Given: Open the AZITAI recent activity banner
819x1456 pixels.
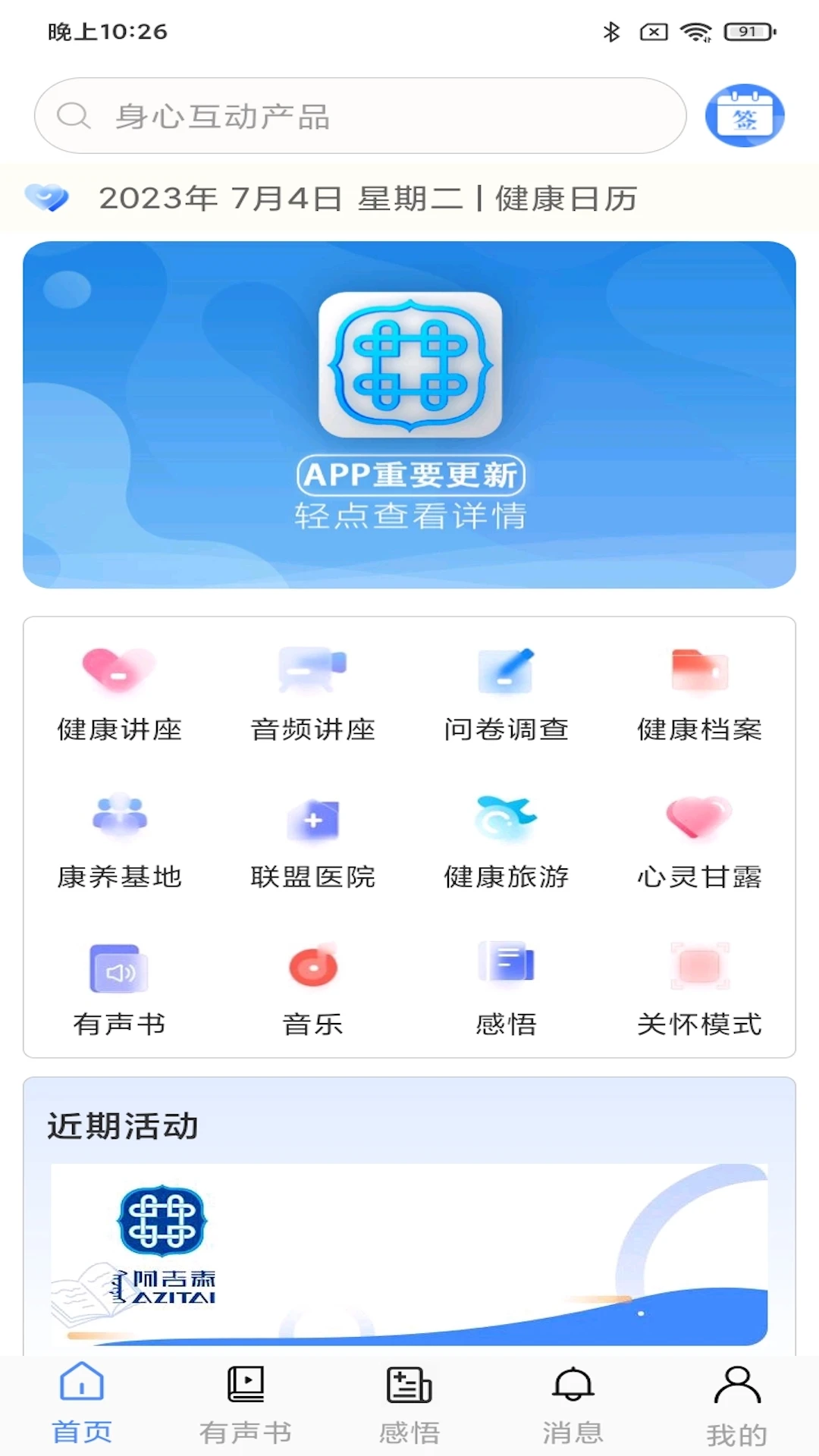Looking at the screenshot, I should click(x=409, y=1251).
